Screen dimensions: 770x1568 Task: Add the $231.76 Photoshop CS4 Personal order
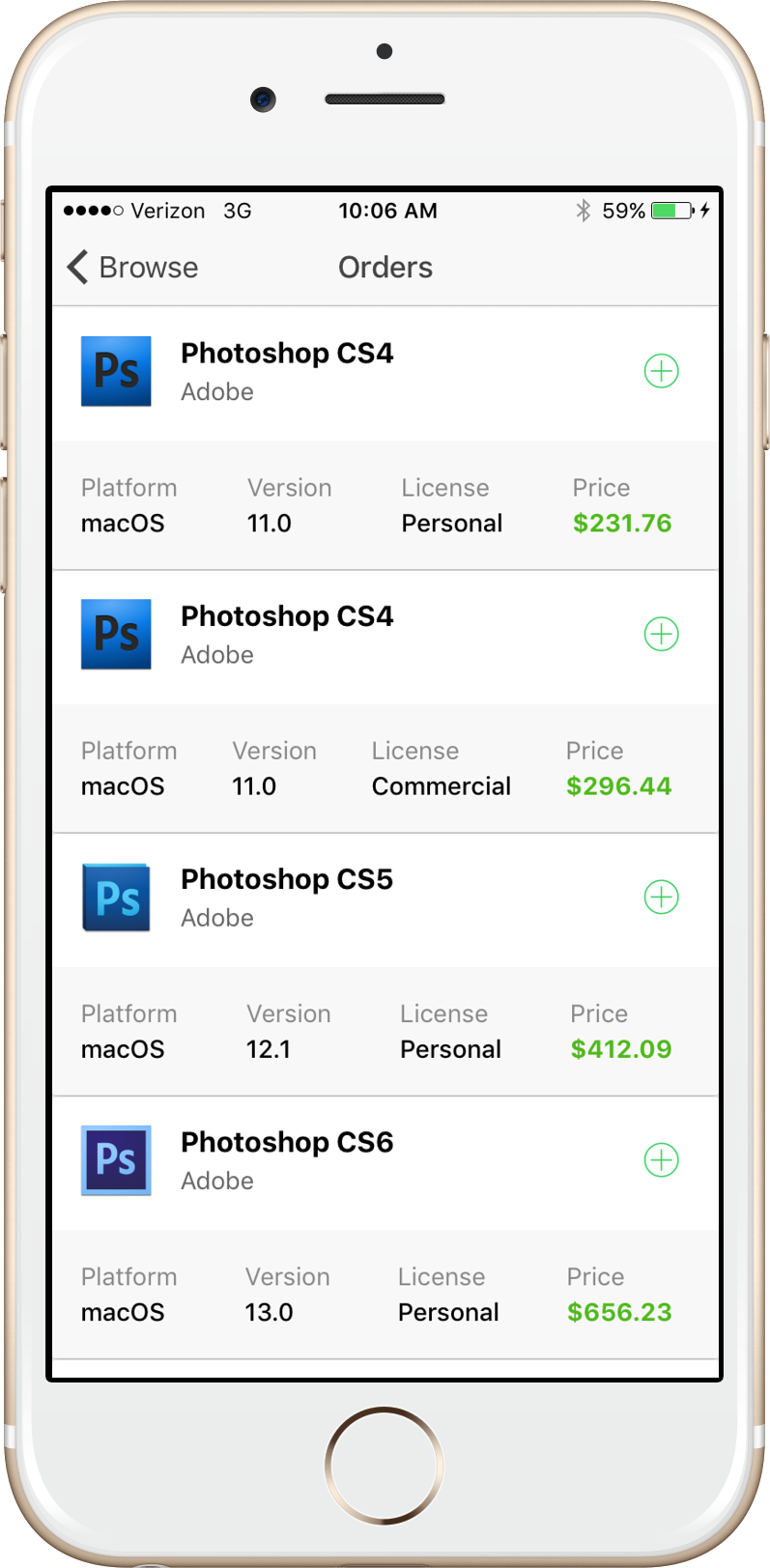click(661, 371)
